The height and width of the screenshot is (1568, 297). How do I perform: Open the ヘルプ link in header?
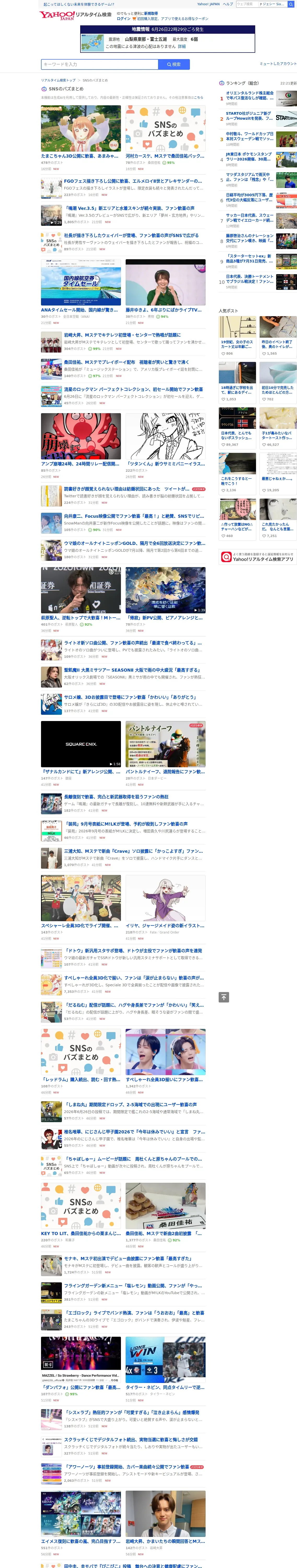point(228,4)
